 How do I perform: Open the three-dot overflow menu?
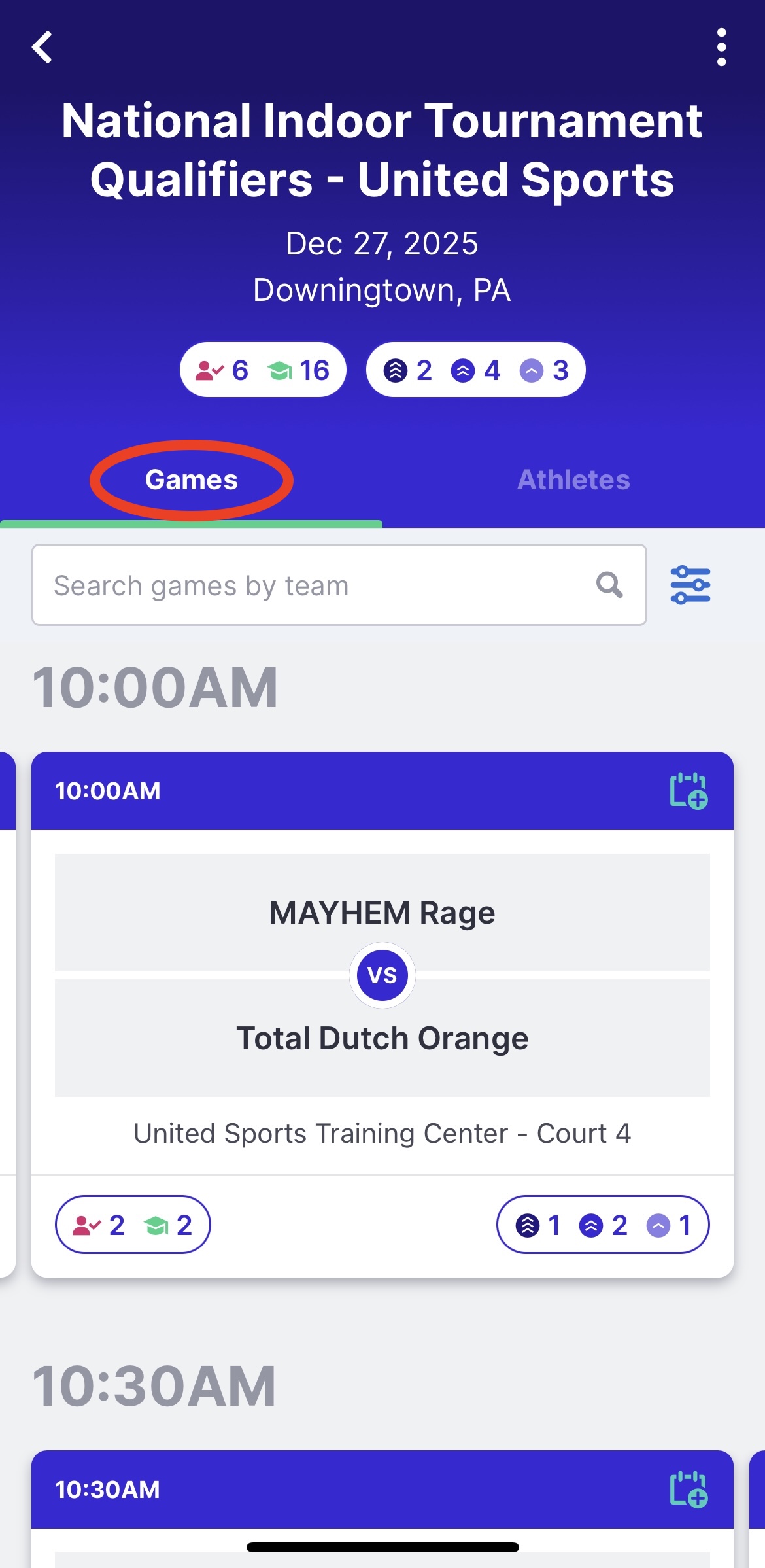coord(721,48)
